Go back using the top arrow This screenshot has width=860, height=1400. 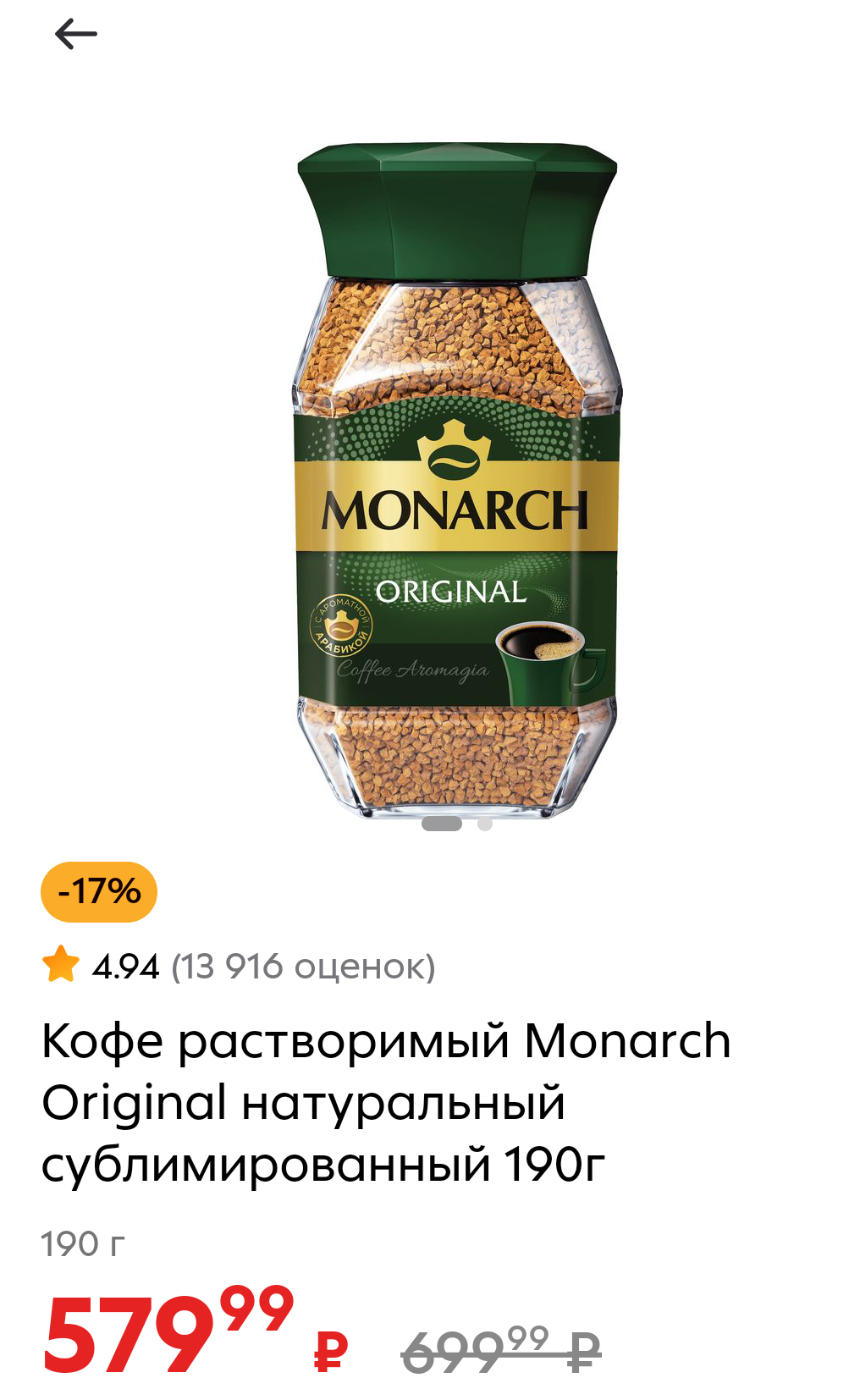pos(75,35)
